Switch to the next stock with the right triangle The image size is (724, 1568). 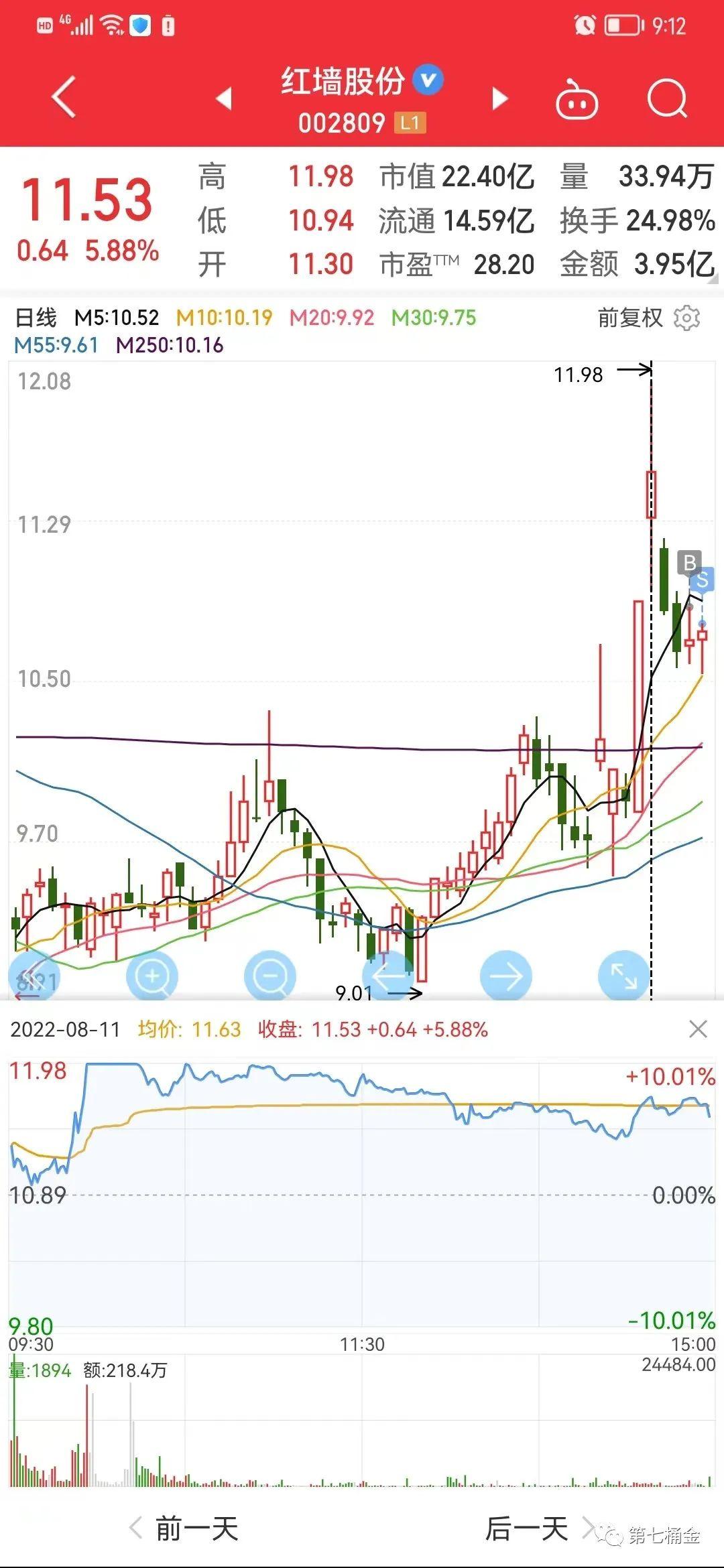click(499, 99)
